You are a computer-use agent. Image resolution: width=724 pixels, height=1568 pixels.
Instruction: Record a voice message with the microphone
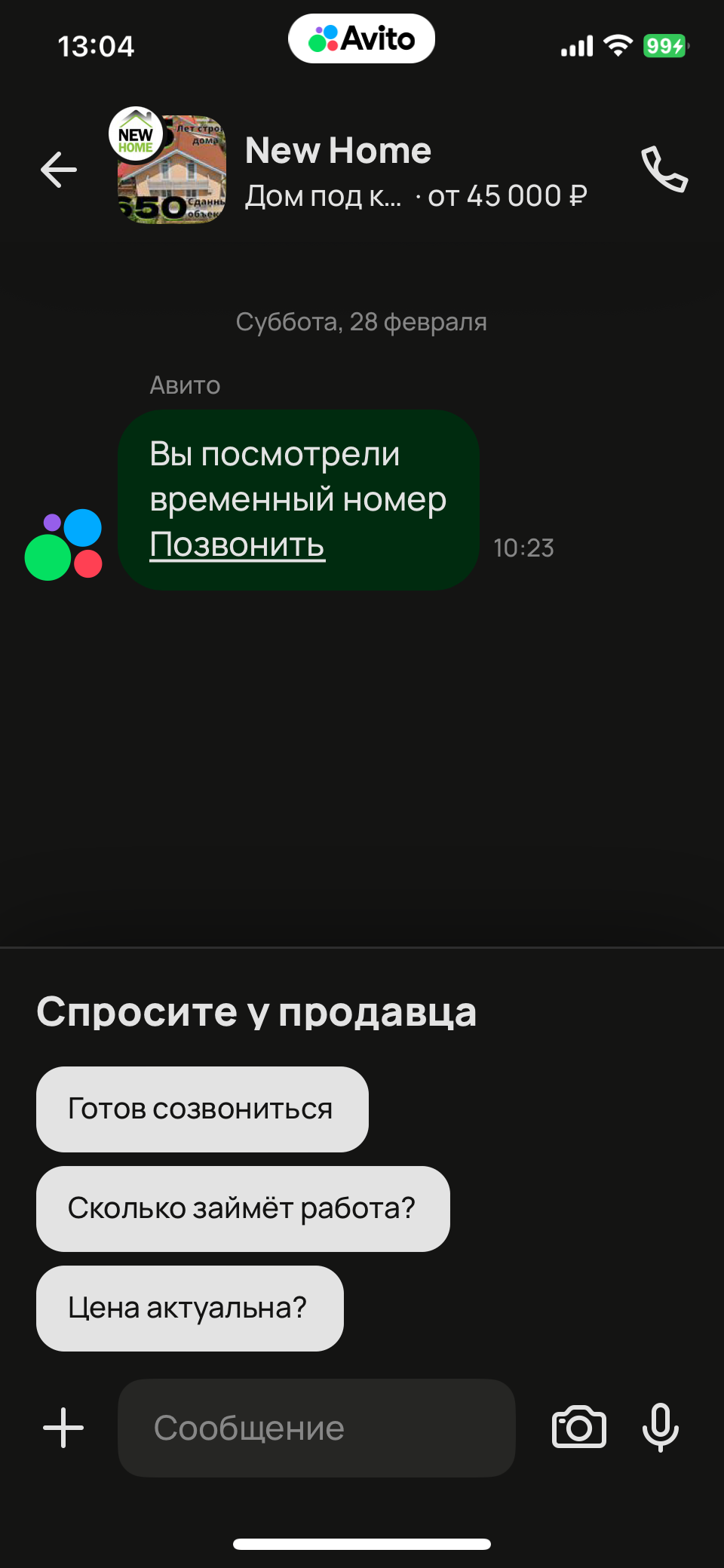point(661,1428)
